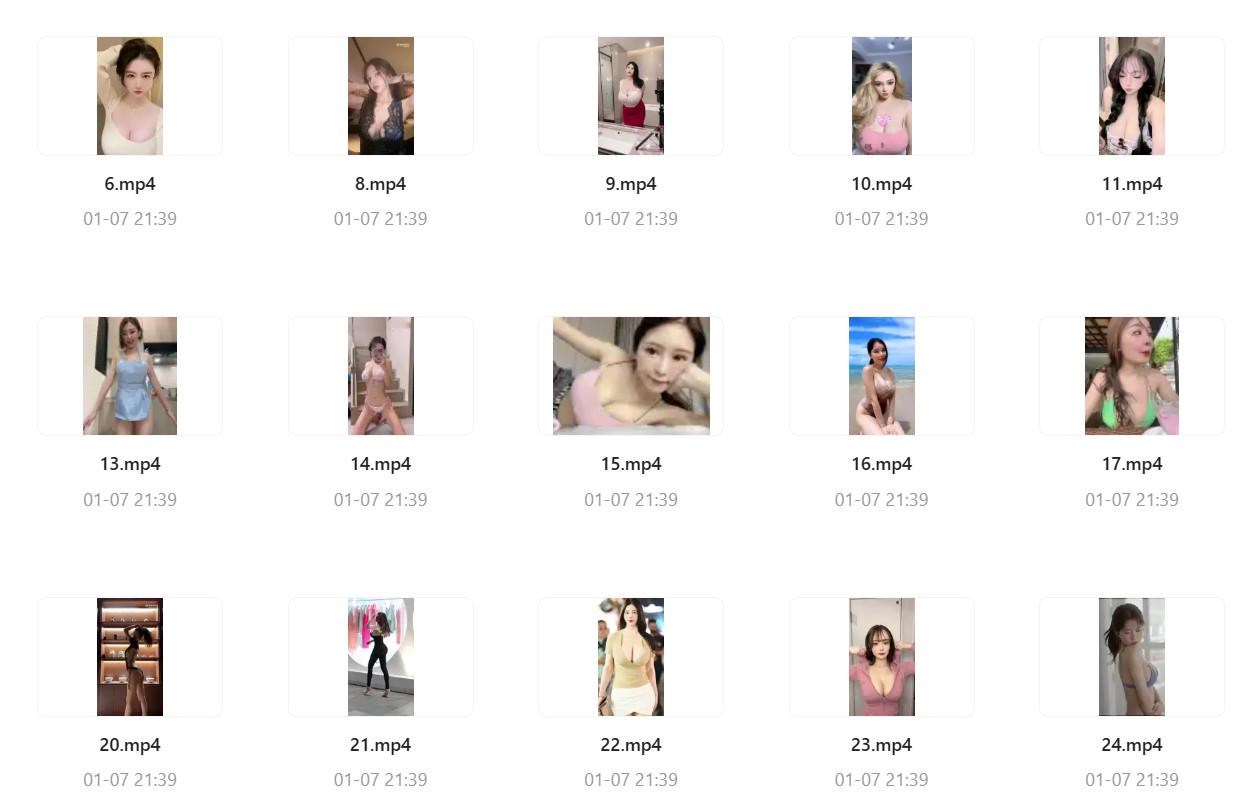Launch video 16.mp4
The image size is (1251, 804).
tap(881, 376)
